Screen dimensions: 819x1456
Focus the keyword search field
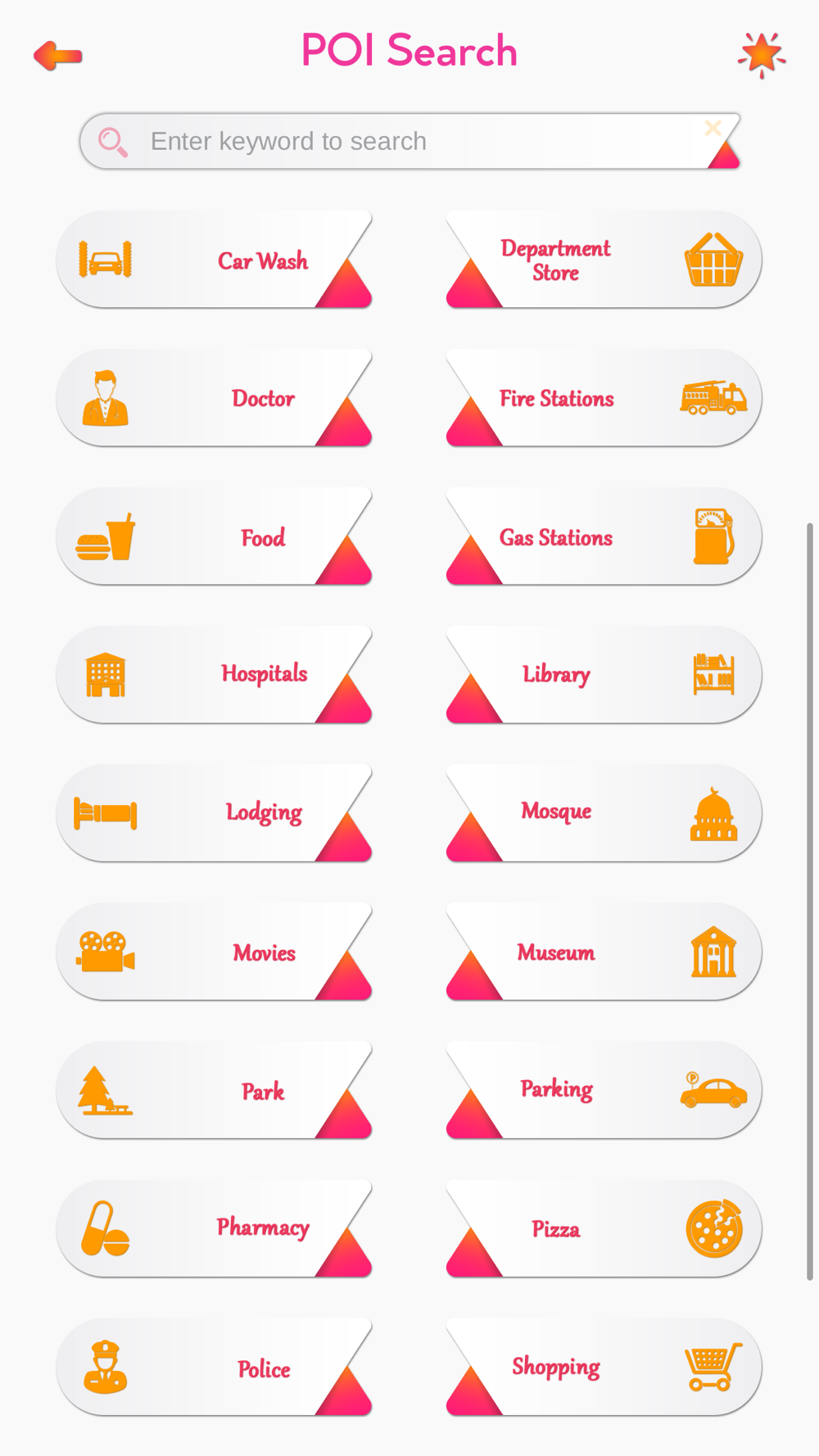point(393,142)
